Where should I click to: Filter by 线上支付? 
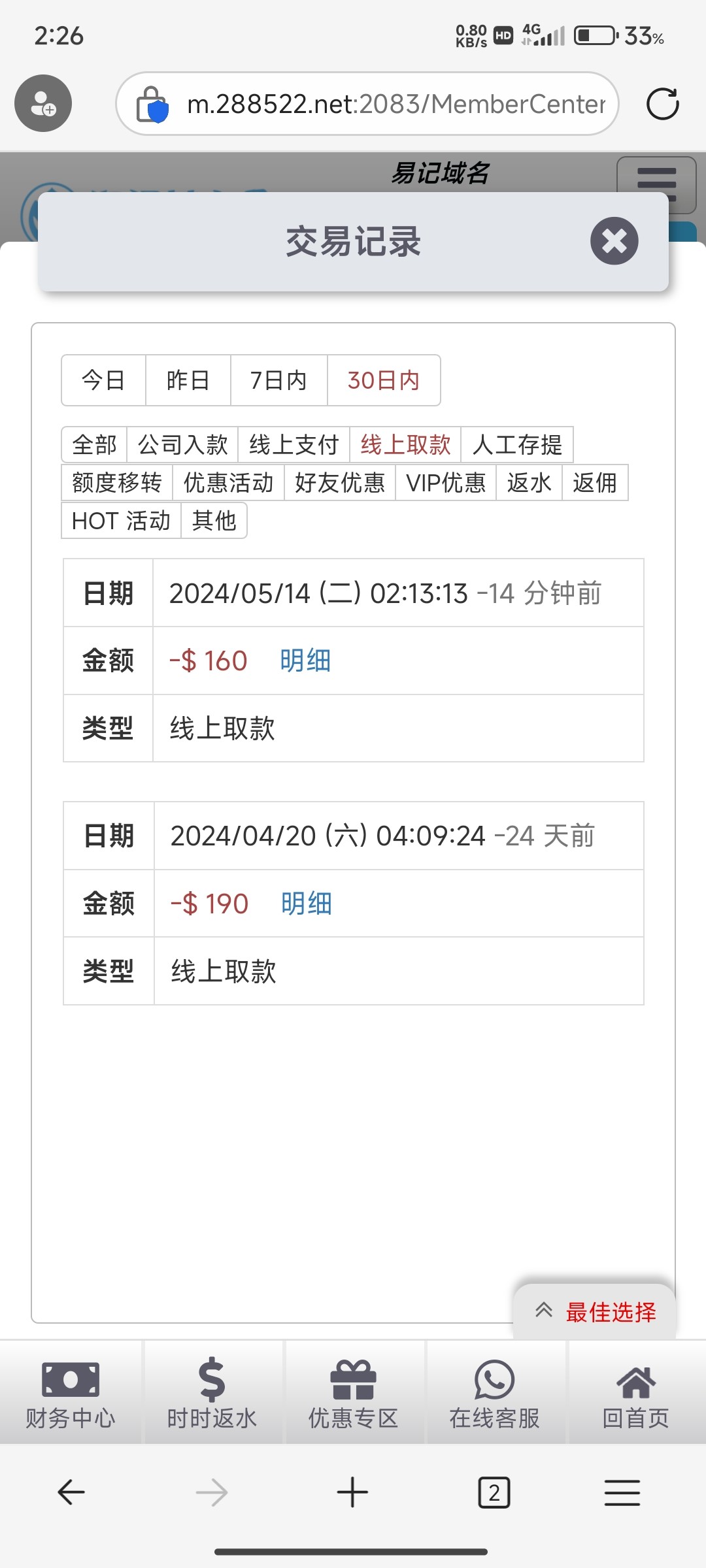[x=294, y=445]
